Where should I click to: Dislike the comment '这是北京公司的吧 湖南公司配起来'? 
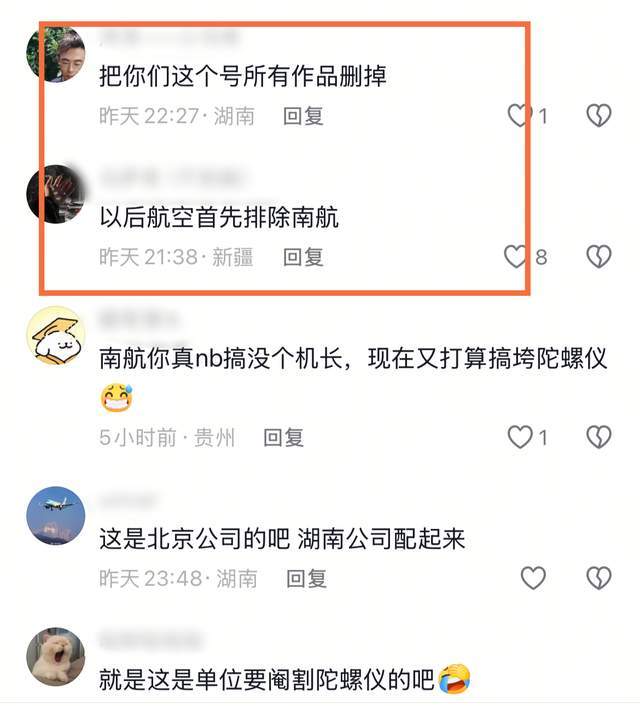(x=598, y=578)
